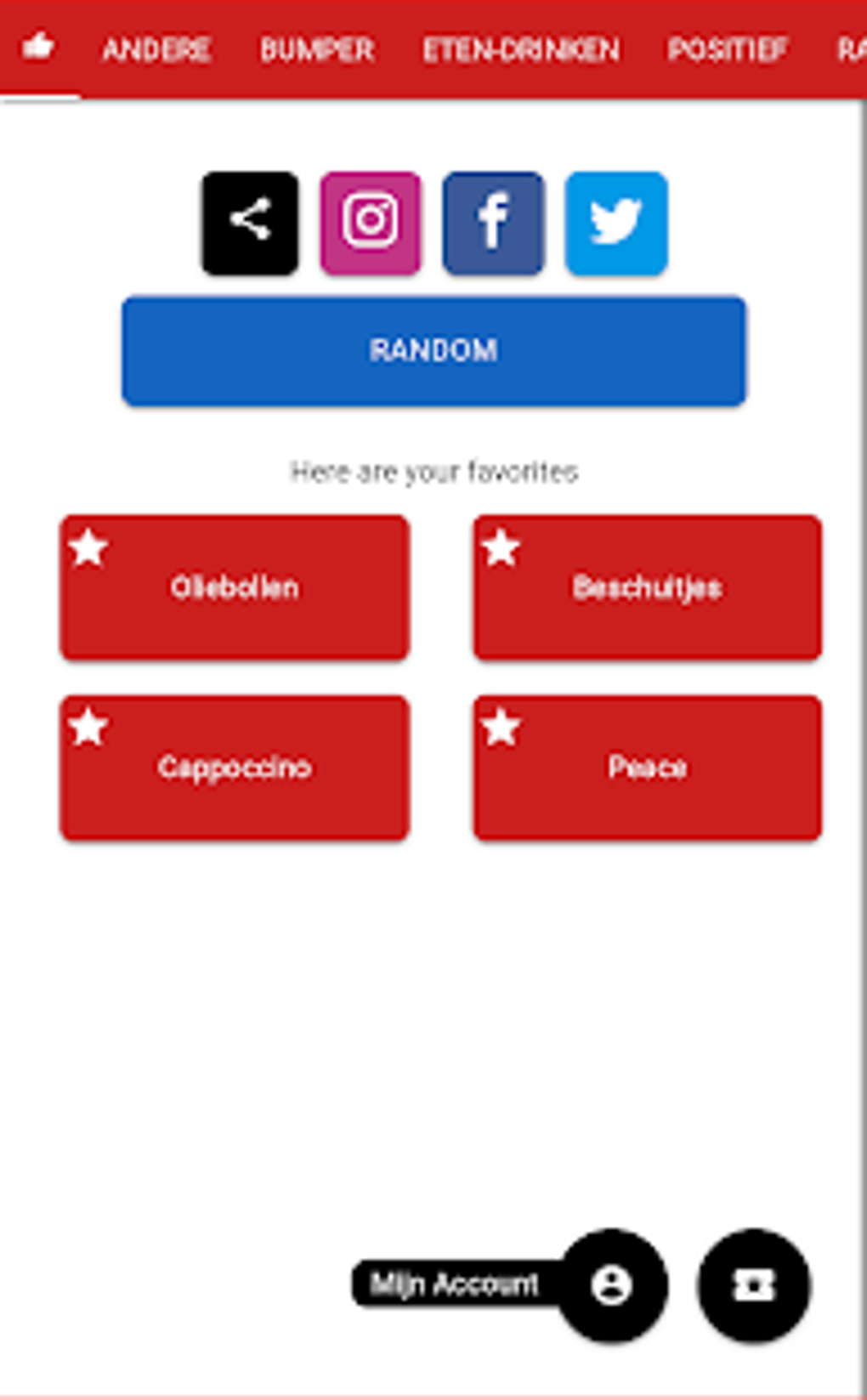
Task: Play the Peace favorite
Action: click(x=648, y=768)
